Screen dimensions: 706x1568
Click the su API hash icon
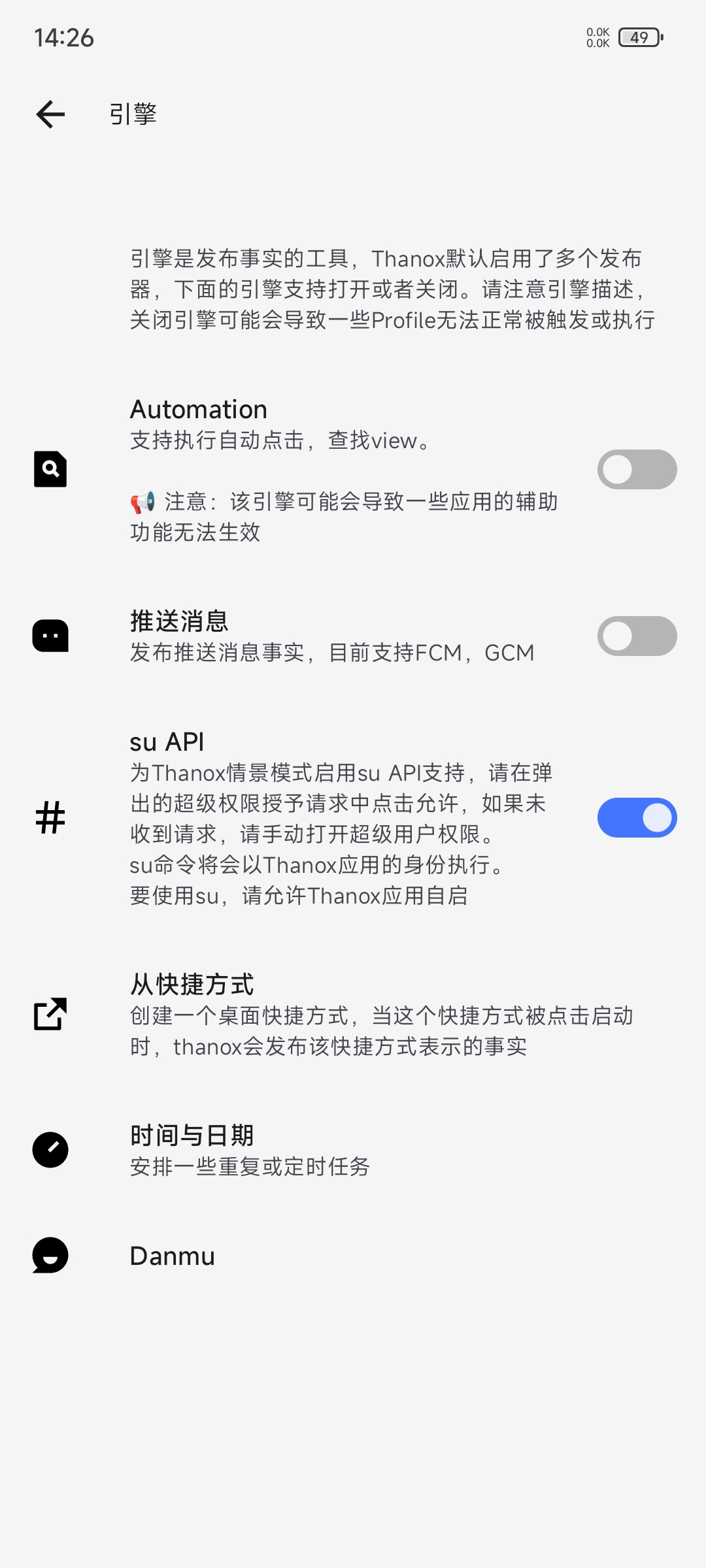(x=50, y=817)
